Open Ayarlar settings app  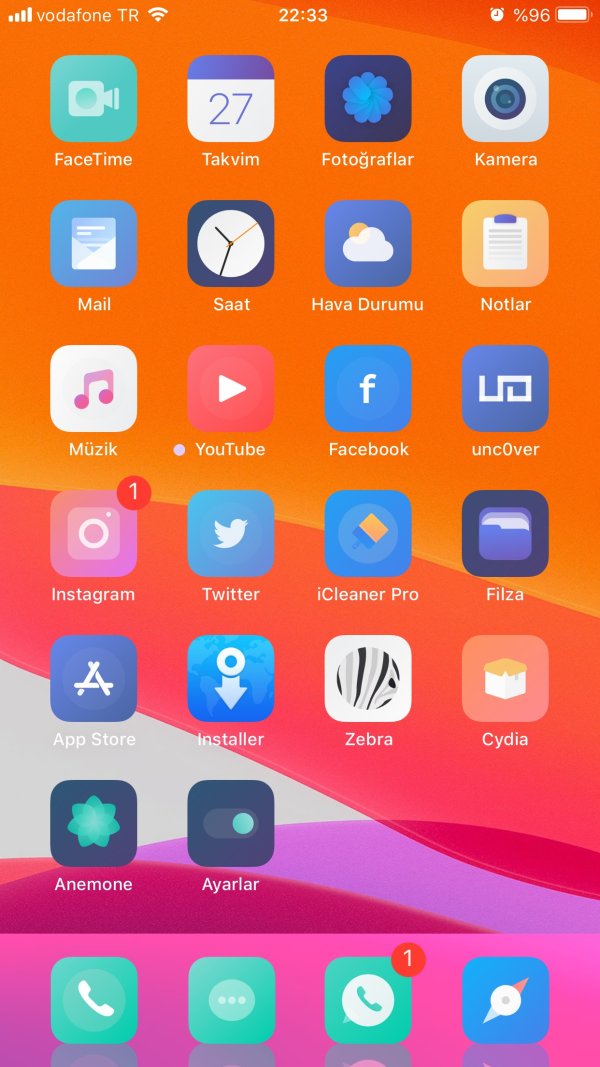point(231,823)
